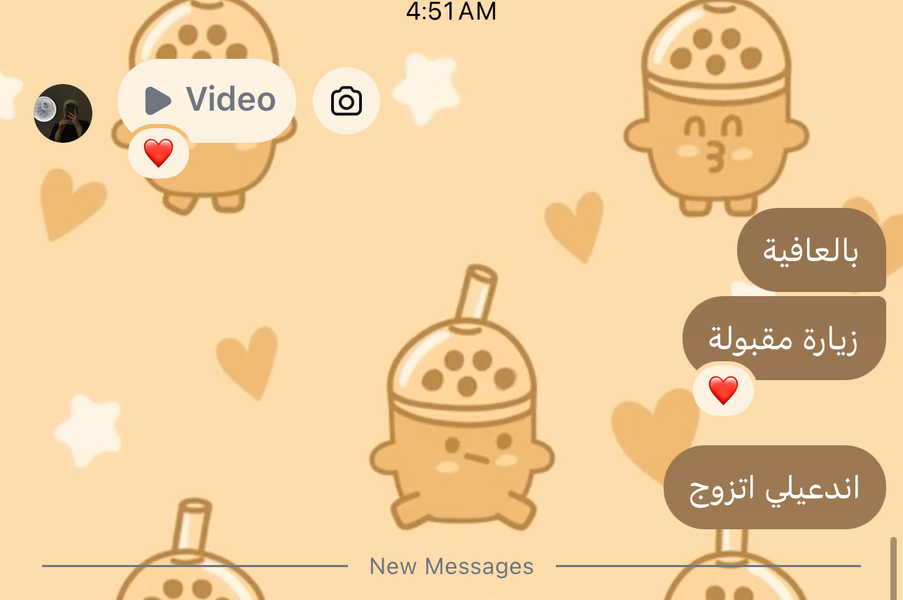Select the message بالعافية

click(x=811, y=250)
